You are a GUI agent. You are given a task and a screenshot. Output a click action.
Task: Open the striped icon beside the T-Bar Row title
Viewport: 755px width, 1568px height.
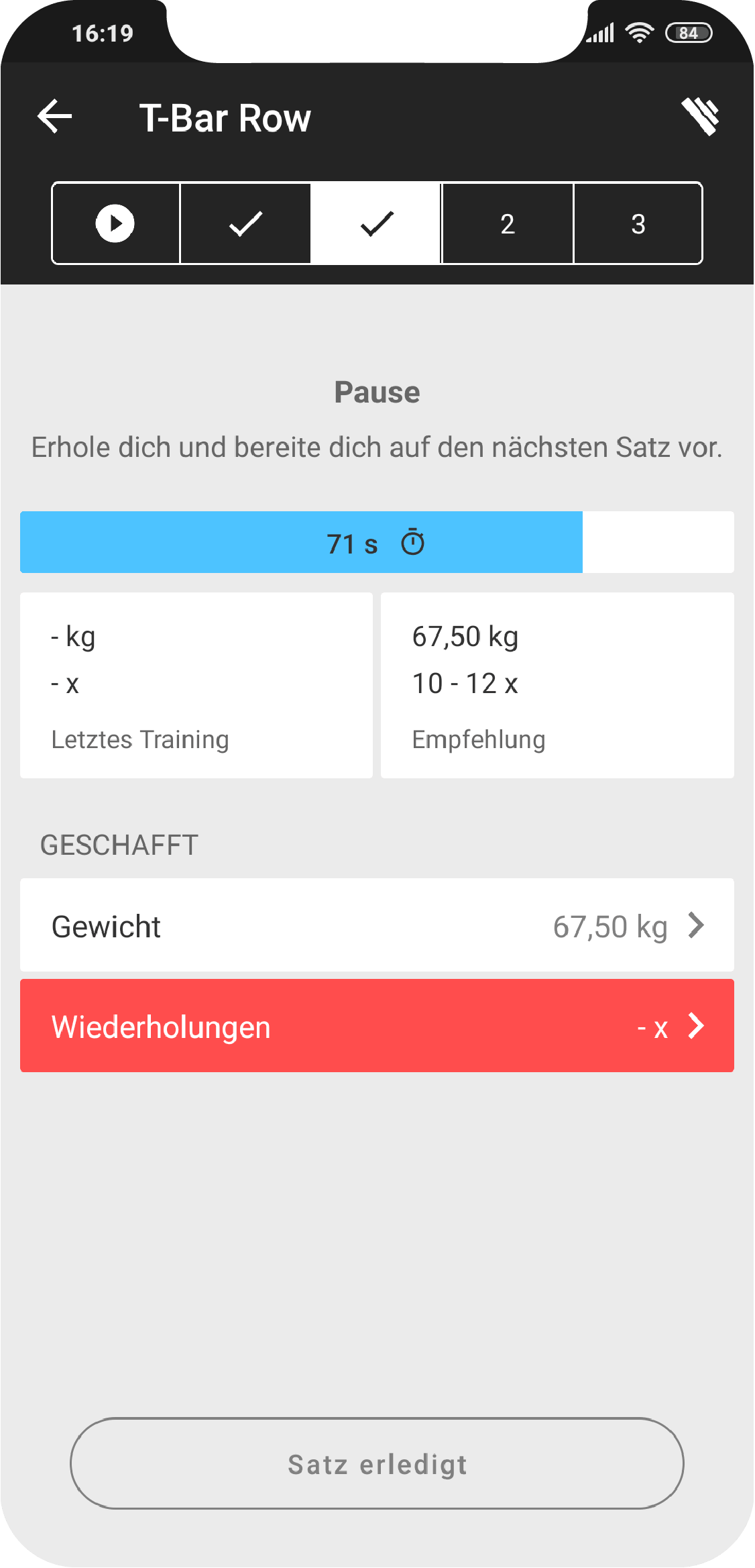(x=701, y=117)
